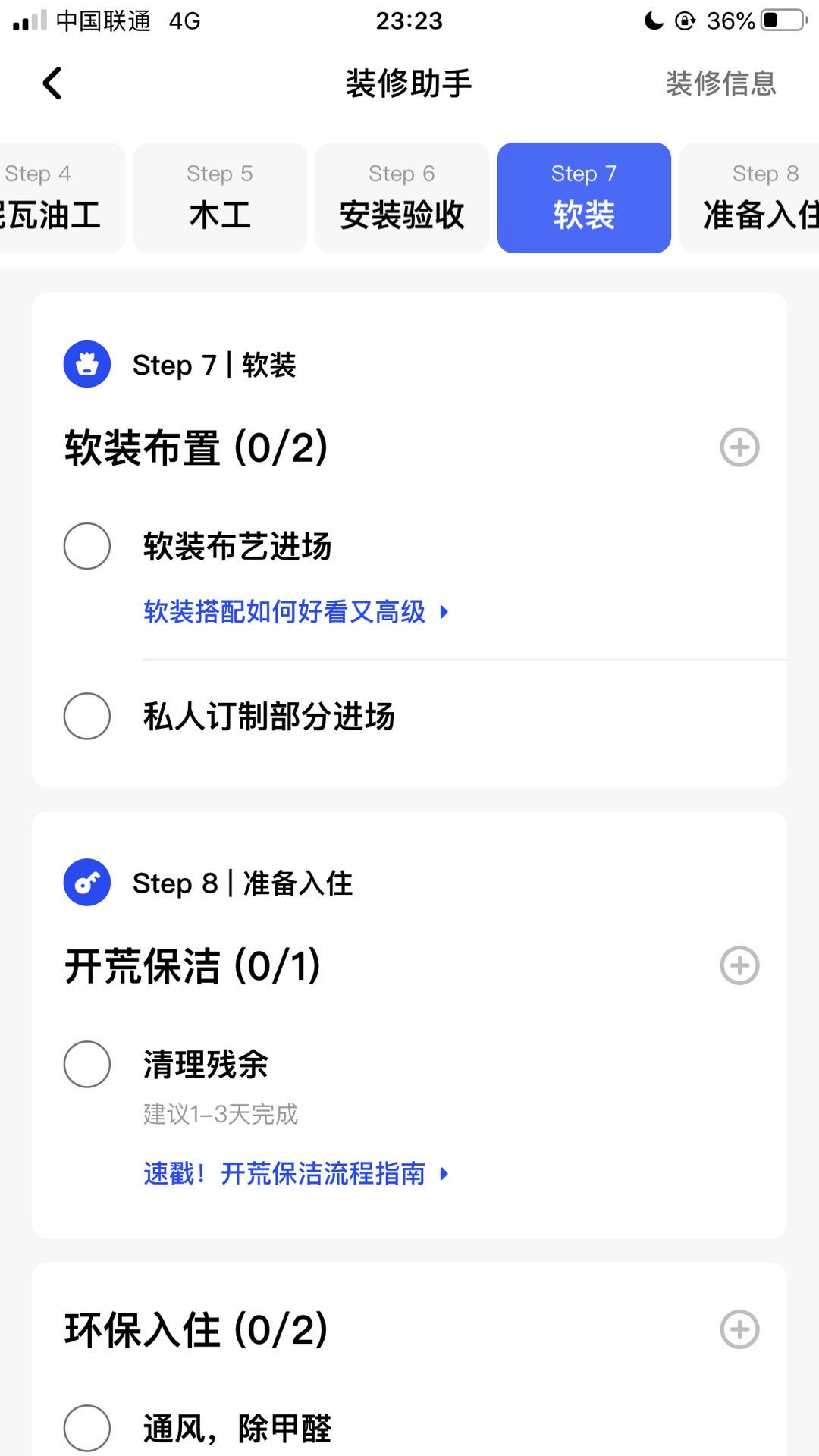
Task: Check off 软装布艺进场
Action: coord(87,546)
